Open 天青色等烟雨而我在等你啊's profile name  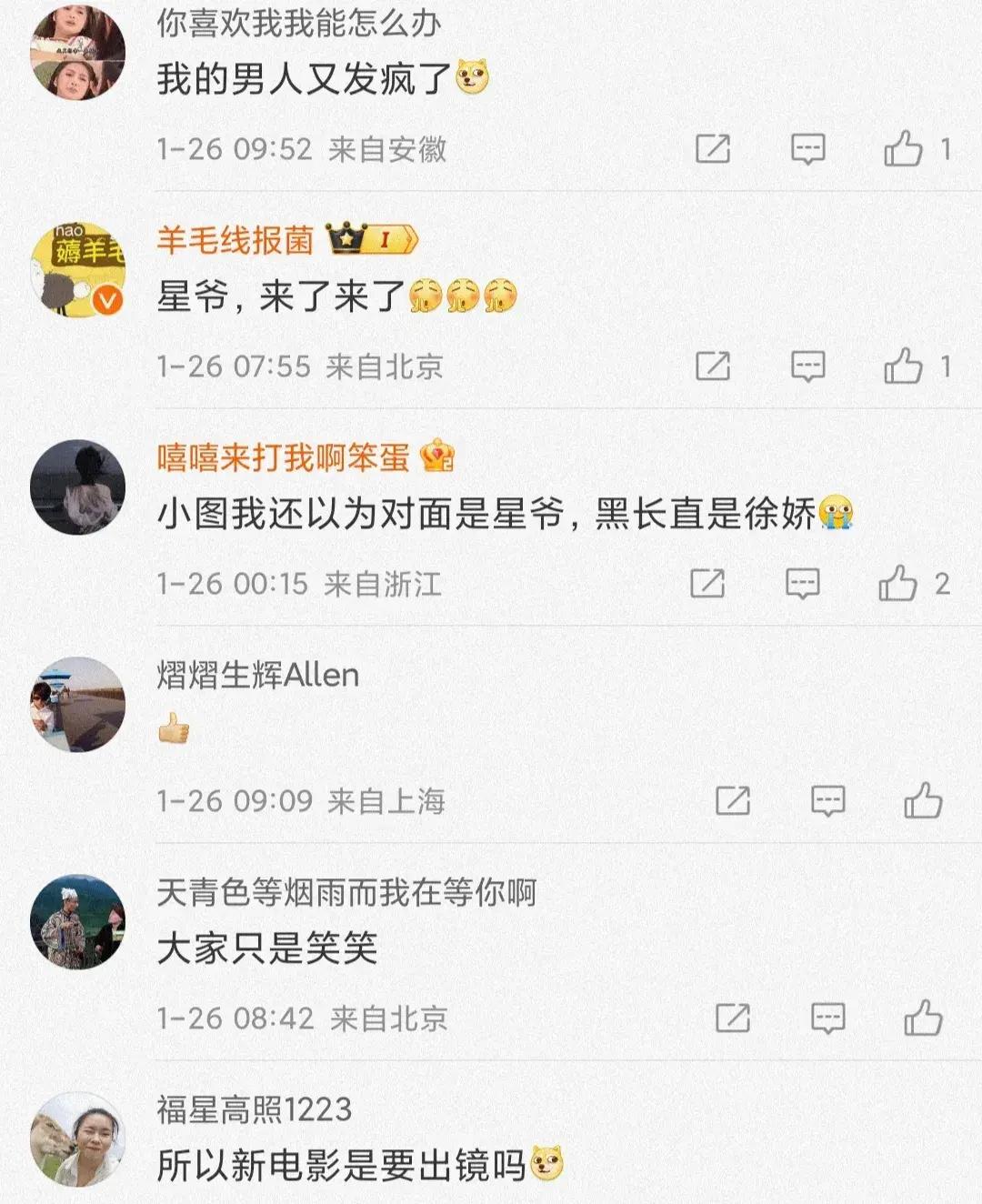pos(346,892)
